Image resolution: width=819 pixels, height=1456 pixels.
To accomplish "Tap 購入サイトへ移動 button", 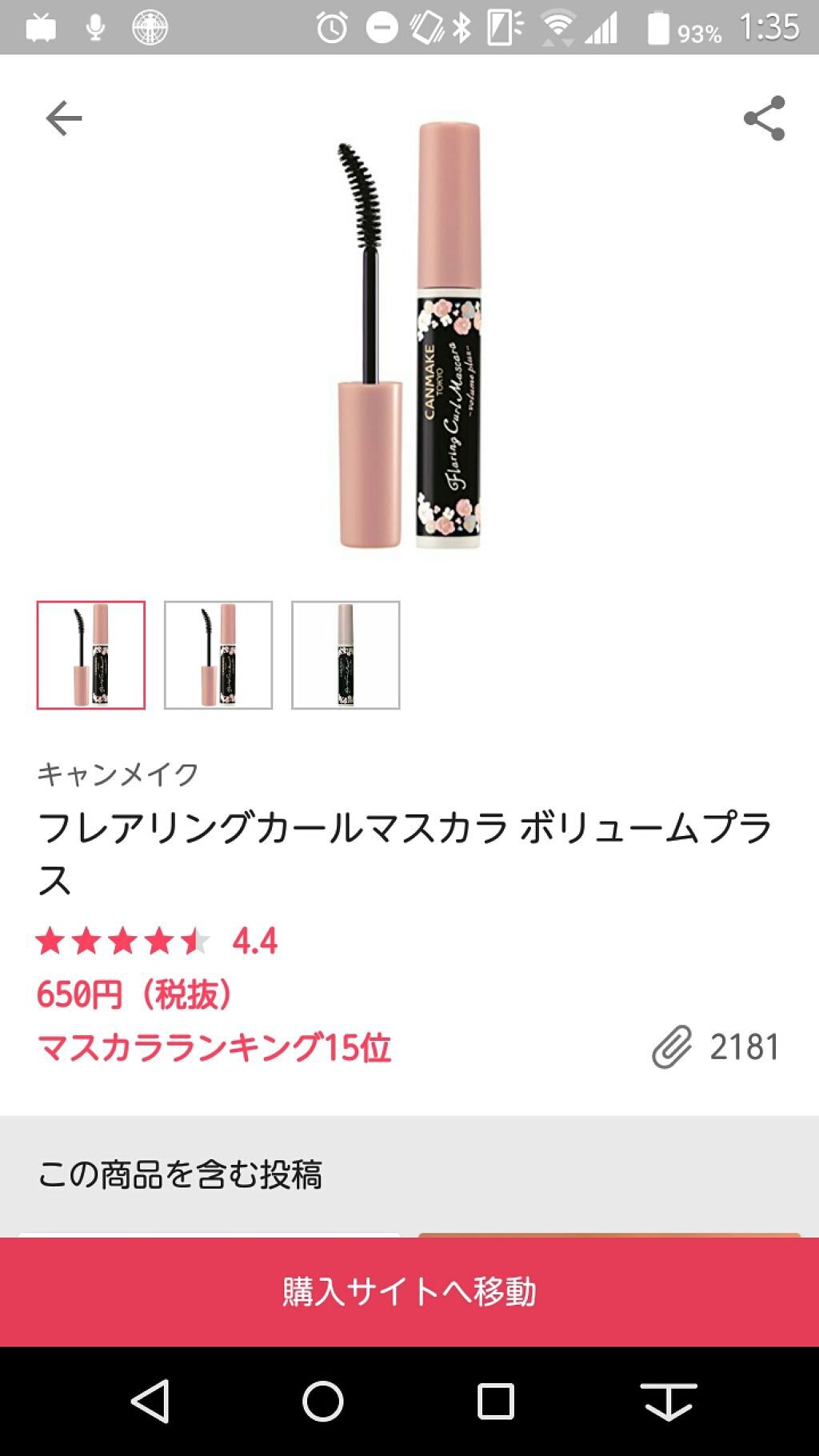I will (409, 1292).
